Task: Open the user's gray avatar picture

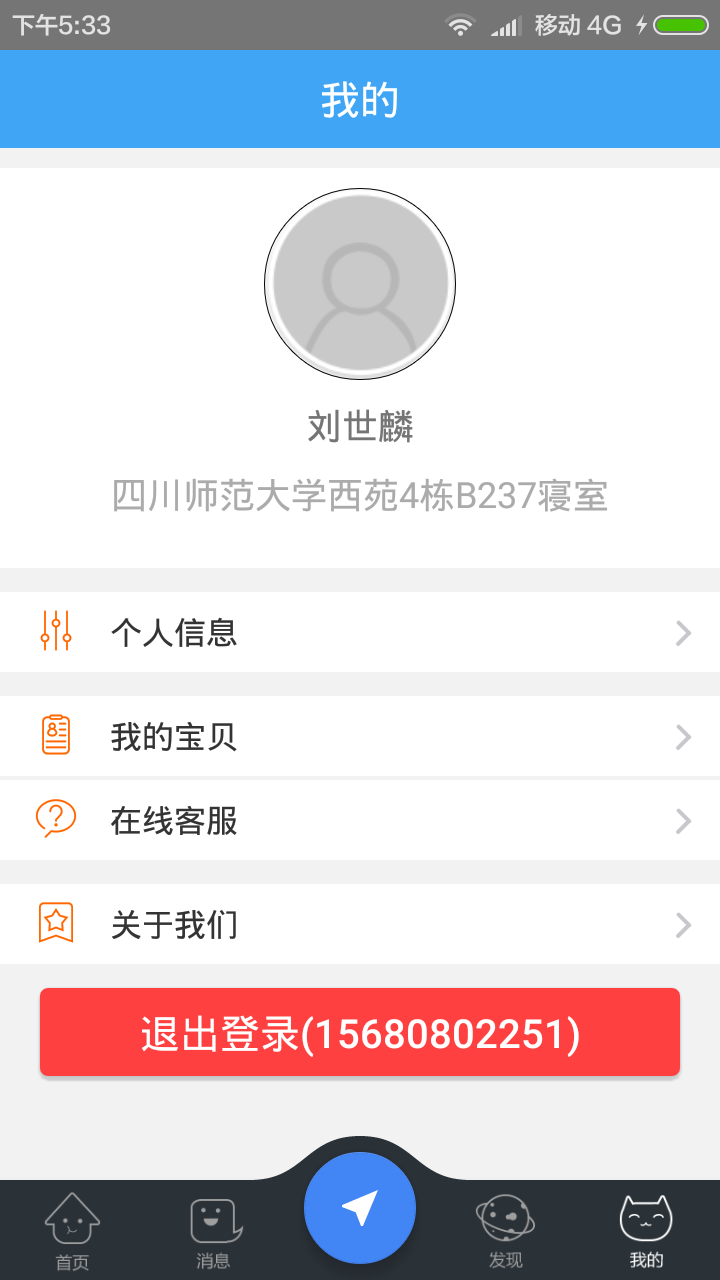Action: pyautogui.click(x=360, y=284)
